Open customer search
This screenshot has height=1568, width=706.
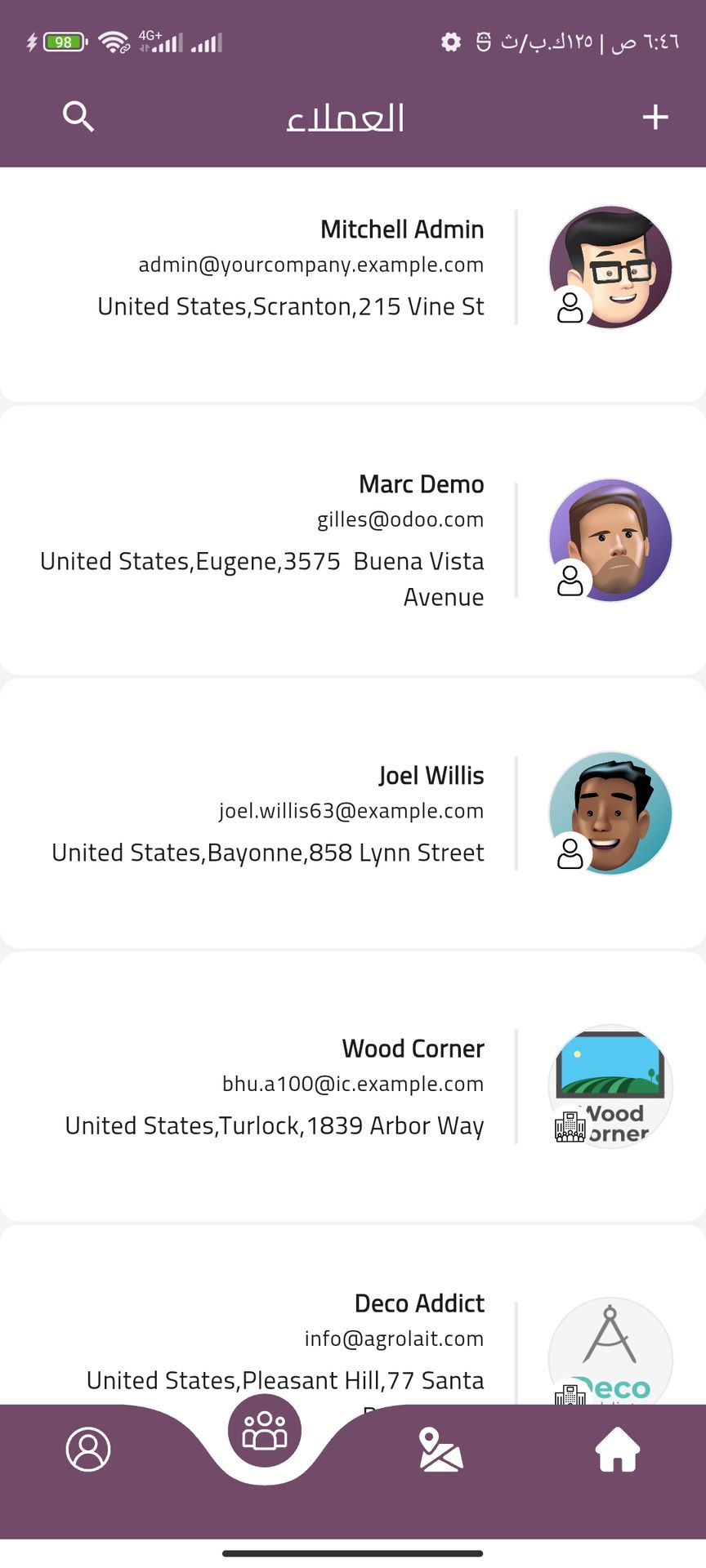point(78,117)
